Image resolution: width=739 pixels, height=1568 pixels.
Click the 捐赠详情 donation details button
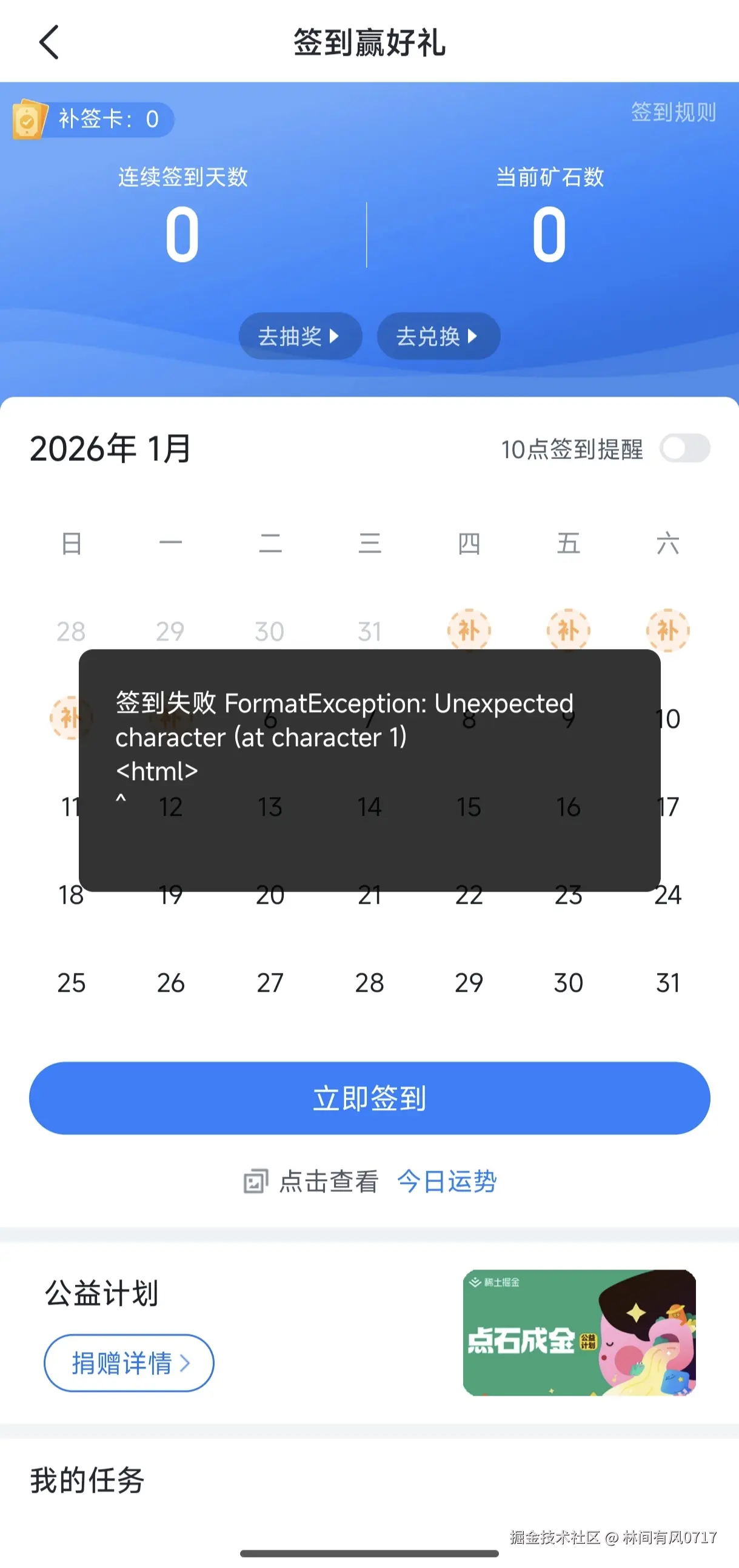click(x=129, y=1362)
